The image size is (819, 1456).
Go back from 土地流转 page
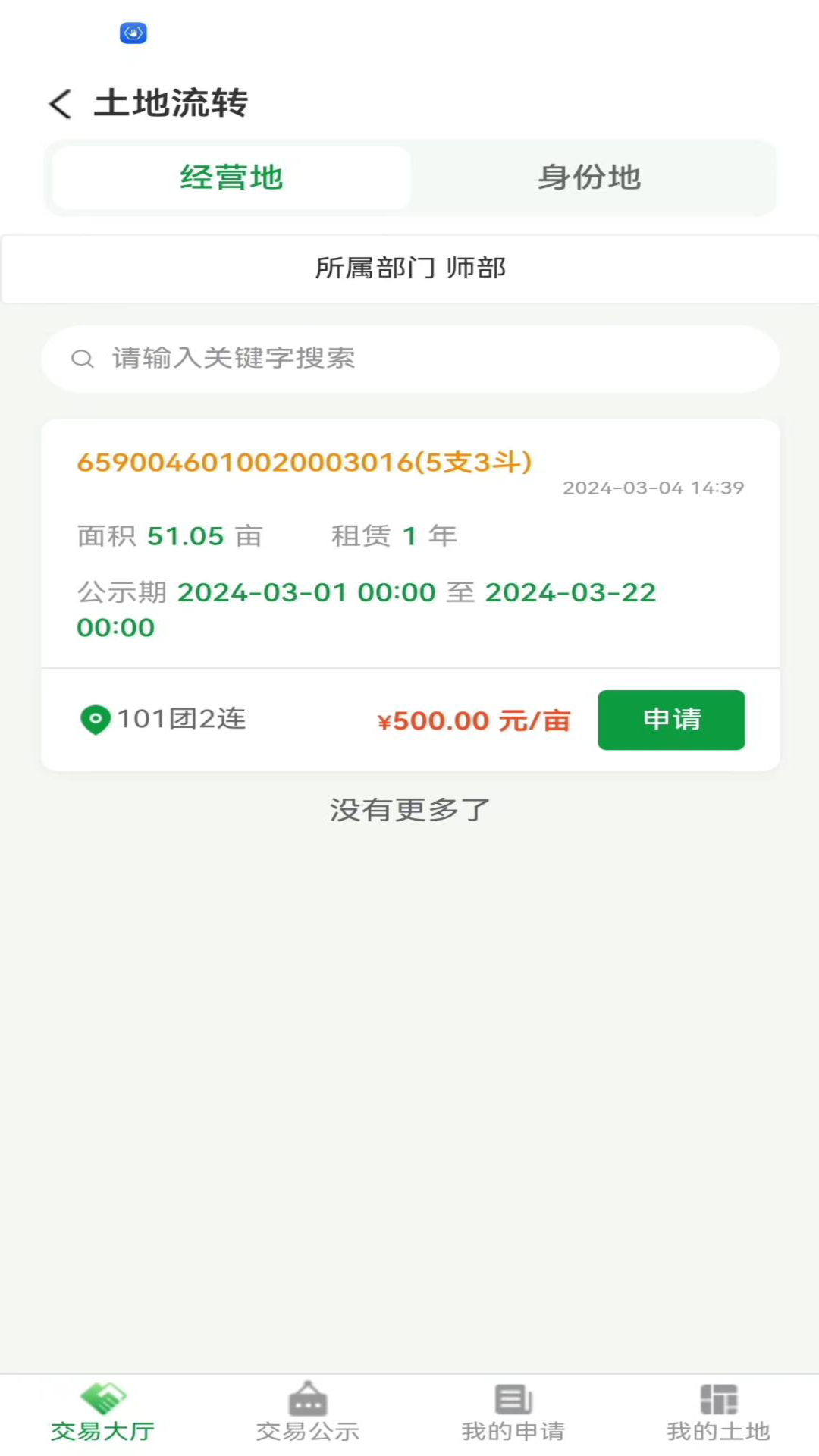coord(61,104)
